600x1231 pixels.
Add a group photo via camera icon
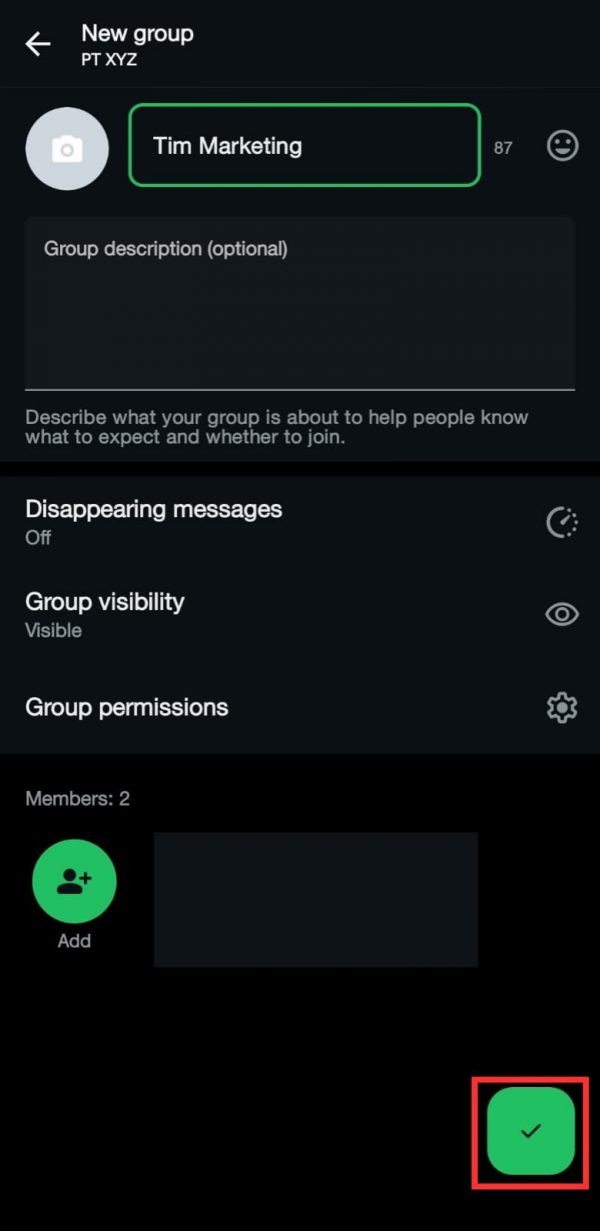click(67, 148)
